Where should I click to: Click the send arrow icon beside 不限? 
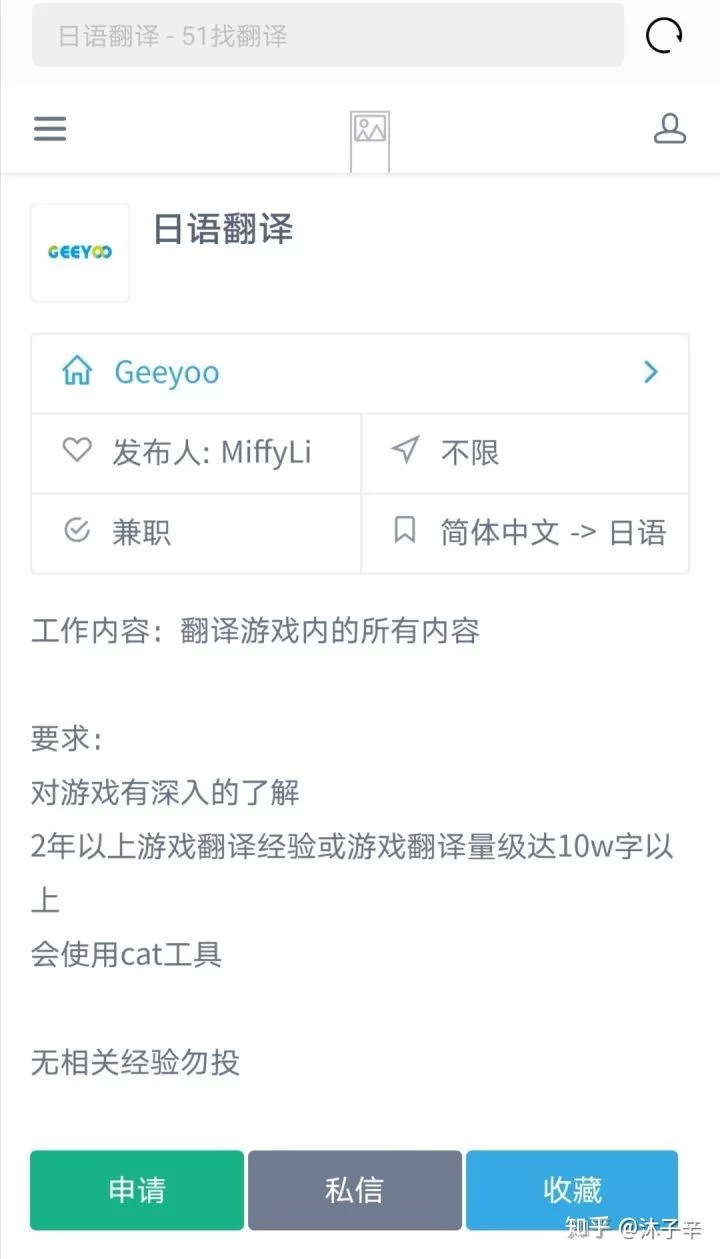tap(404, 452)
